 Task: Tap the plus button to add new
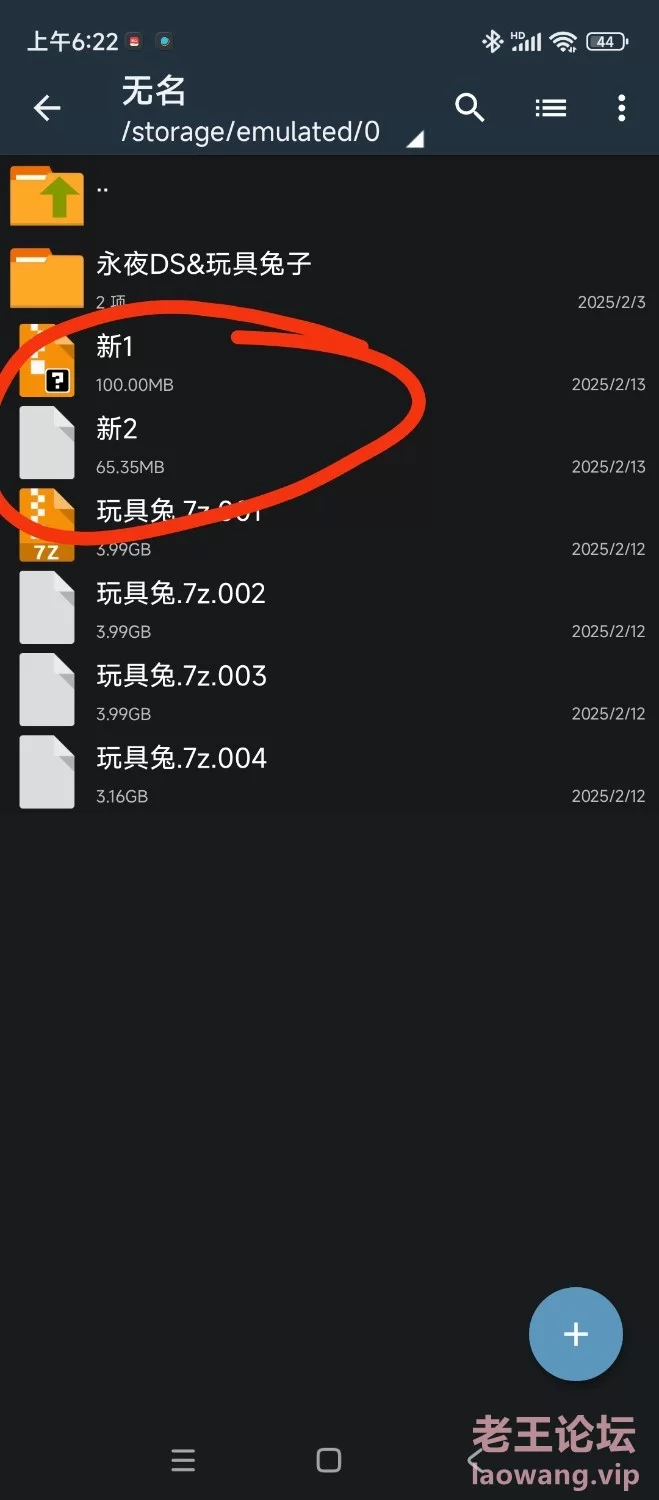pyautogui.click(x=575, y=1334)
